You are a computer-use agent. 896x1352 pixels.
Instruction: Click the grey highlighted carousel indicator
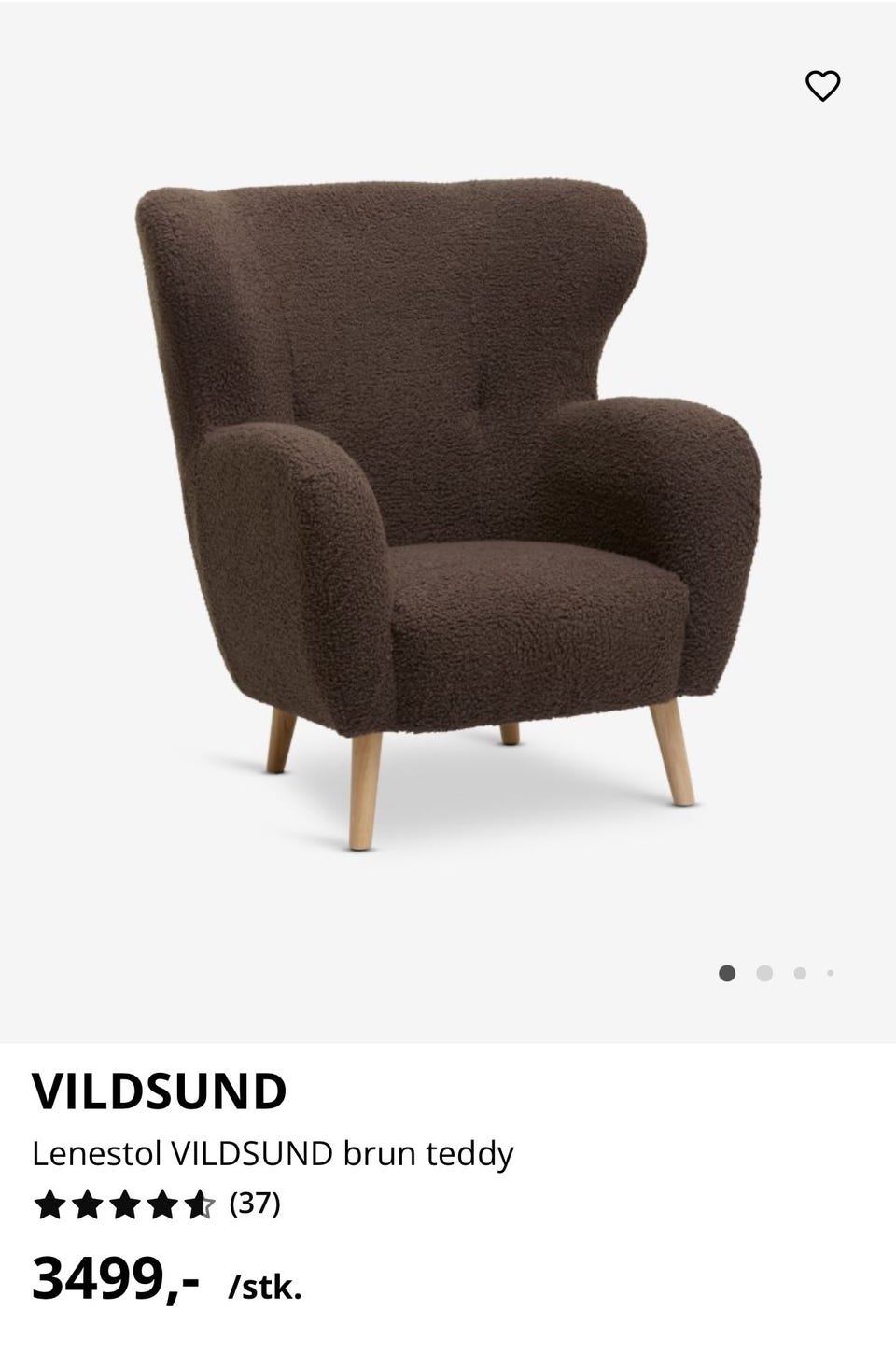click(727, 973)
